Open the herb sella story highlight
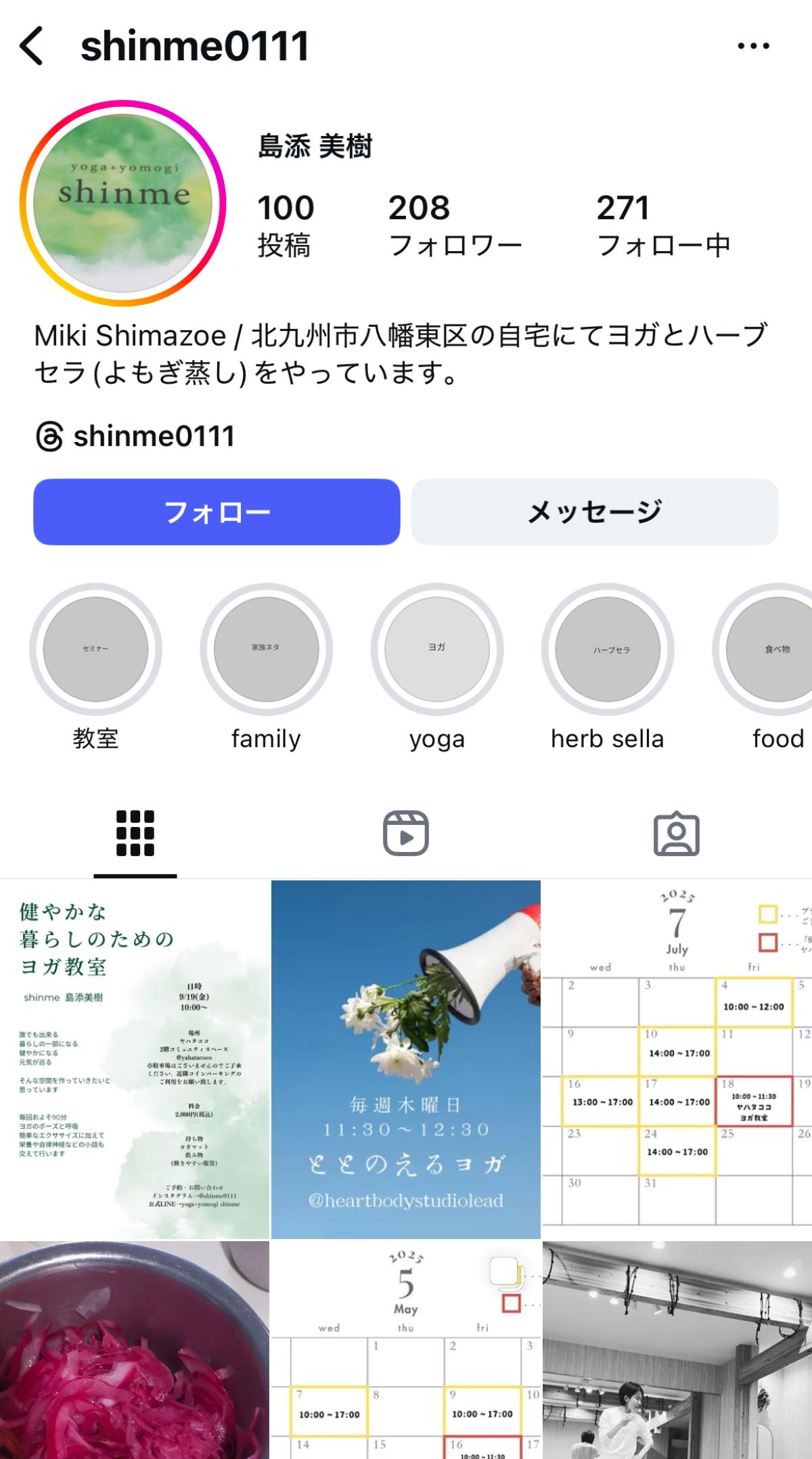The width and height of the screenshot is (812, 1459). click(x=608, y=667)
